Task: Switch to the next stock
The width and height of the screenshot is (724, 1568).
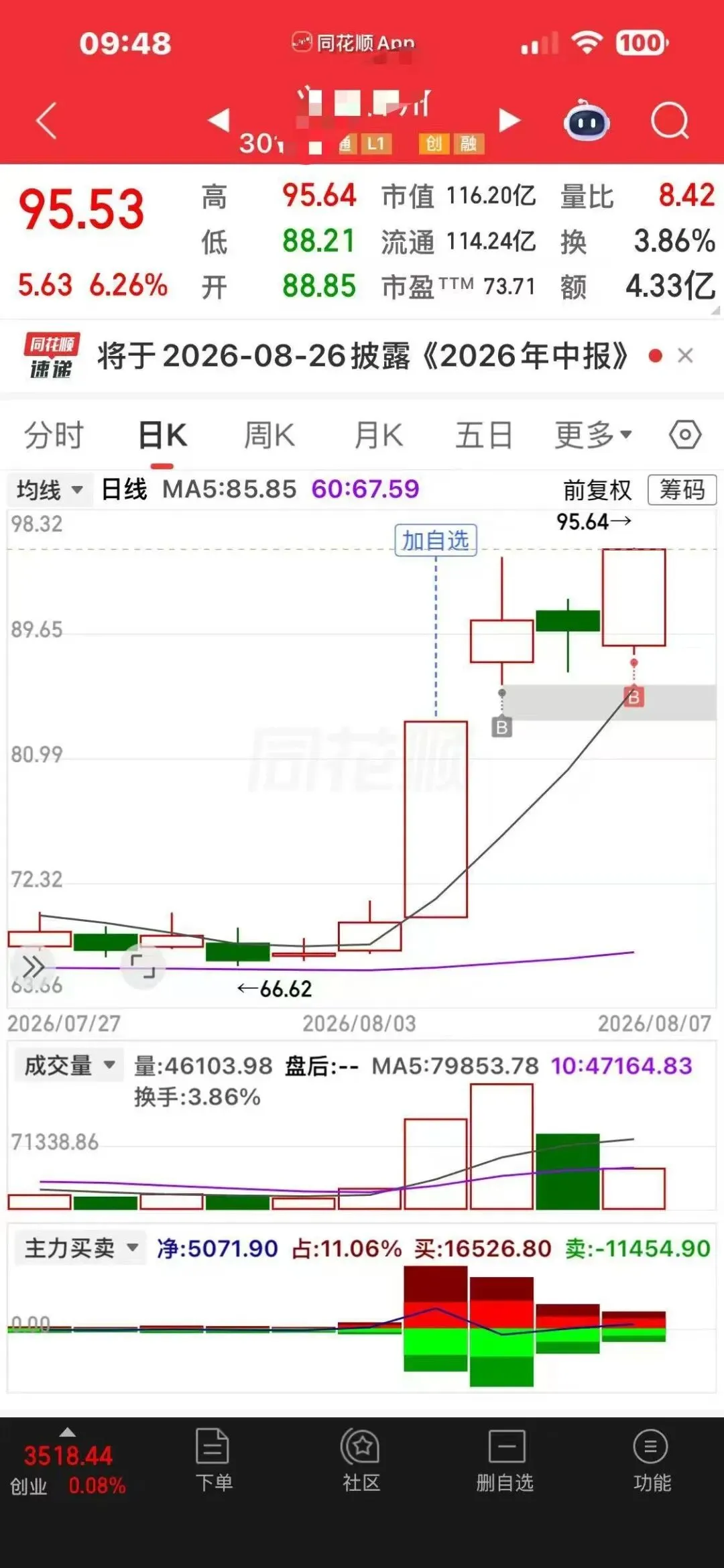Action: (509, 121)
